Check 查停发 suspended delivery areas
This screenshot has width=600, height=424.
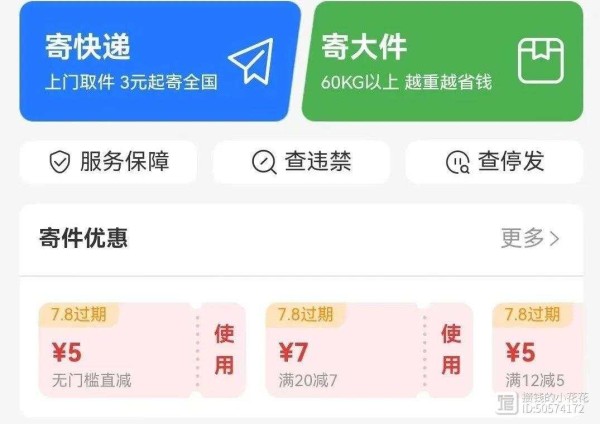click(x=494, y=162)
